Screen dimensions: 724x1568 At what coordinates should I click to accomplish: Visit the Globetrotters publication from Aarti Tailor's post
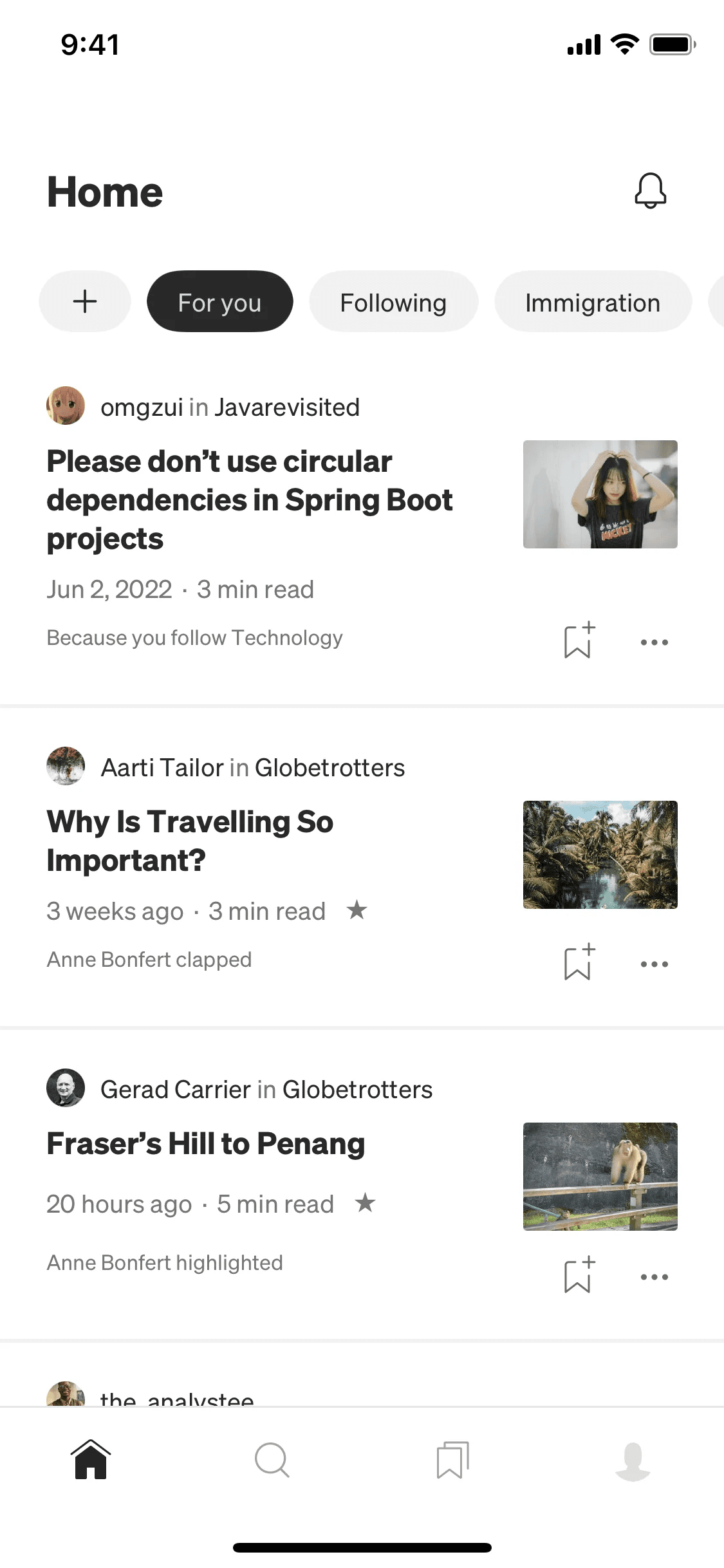[330, 767]
